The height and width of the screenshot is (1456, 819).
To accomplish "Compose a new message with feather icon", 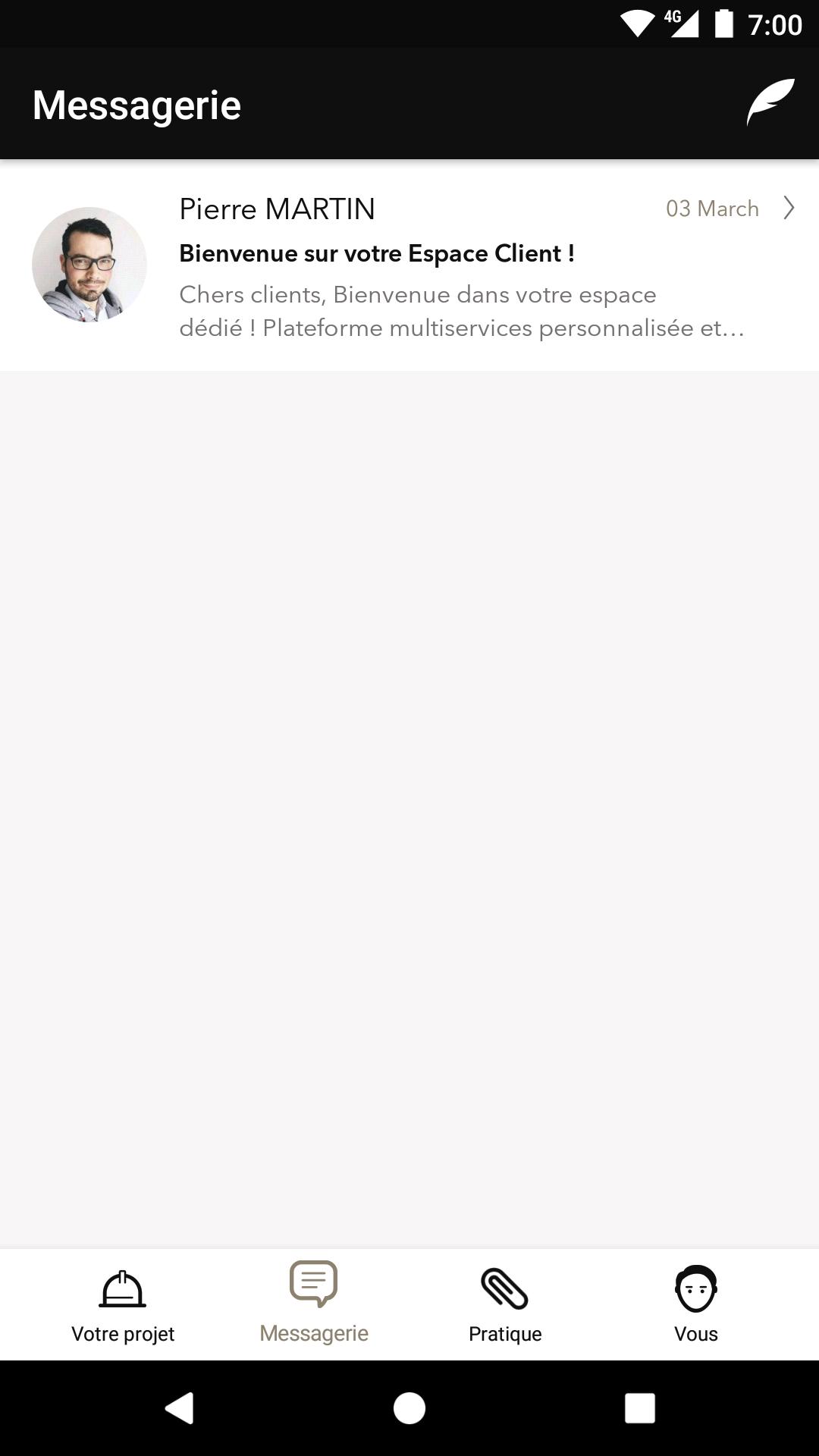I will (x=770, y=103).
